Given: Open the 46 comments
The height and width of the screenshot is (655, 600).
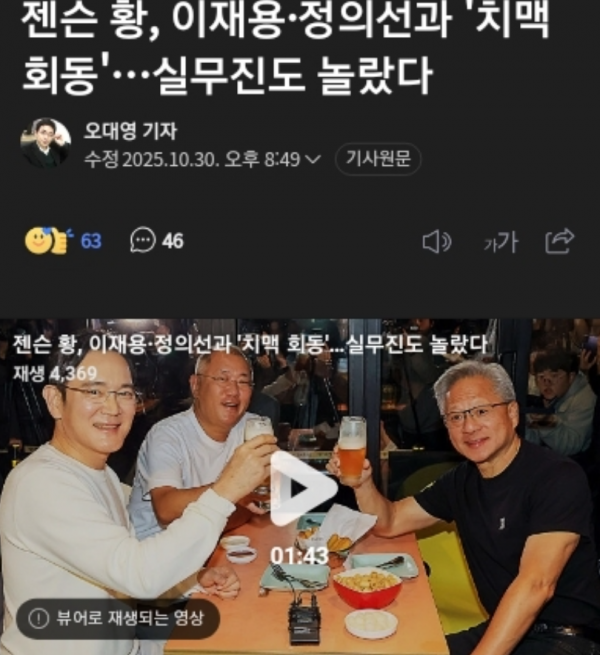Looking at the screenshot, I should click(157, 241).
